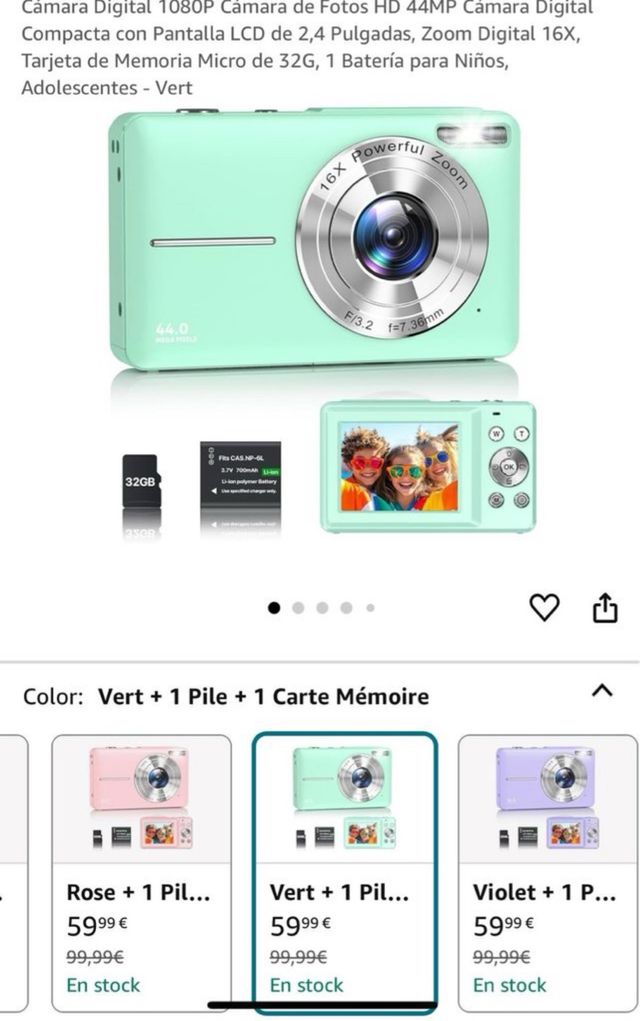Image resolution: width=640 pixels, height=1021 pixels.
Task: Open the green camera product image
Action: click(x=320, y=330)
